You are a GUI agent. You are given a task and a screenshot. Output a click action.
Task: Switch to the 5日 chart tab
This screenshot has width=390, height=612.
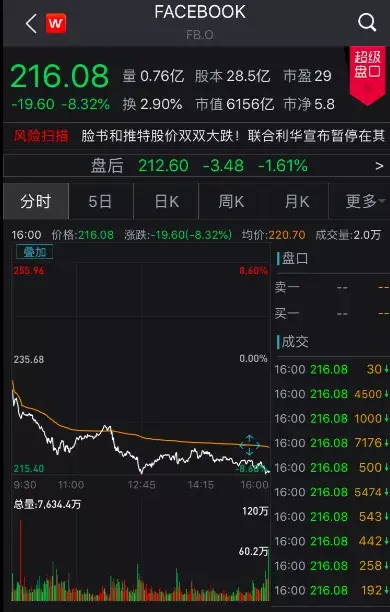[101, 201]
